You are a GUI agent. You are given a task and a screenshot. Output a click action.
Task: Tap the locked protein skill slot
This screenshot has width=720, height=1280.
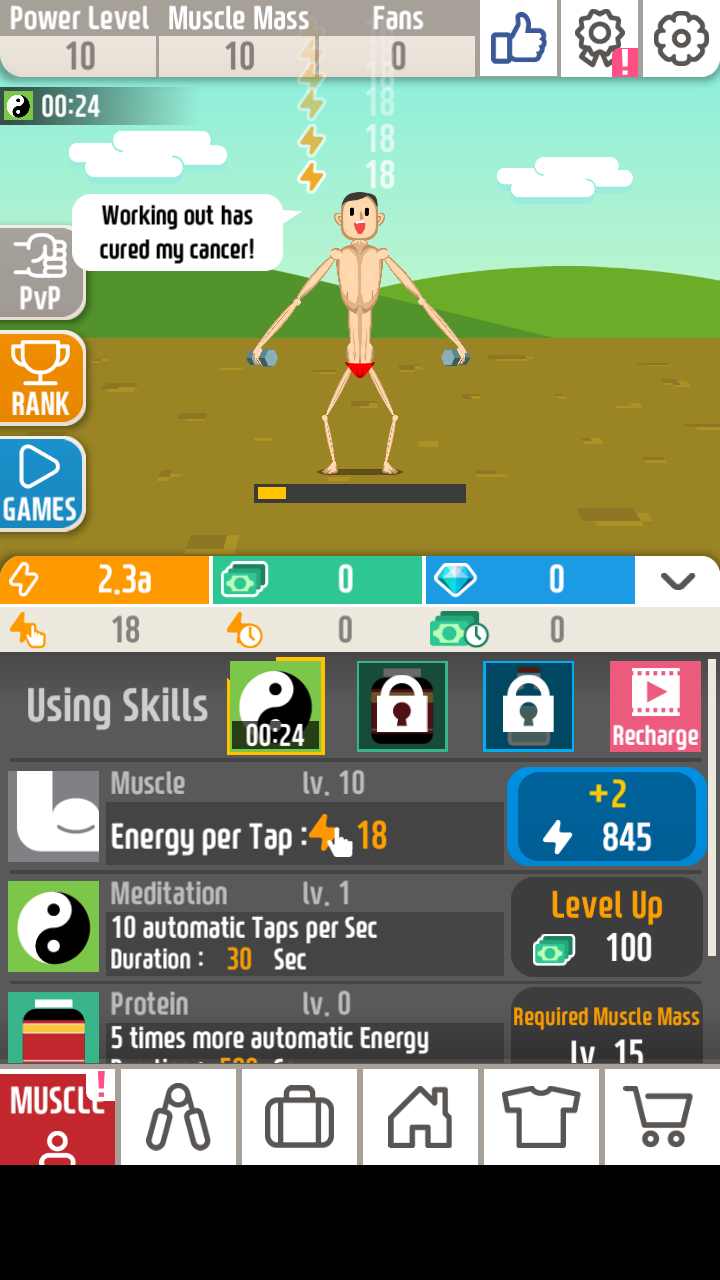[402, 706]
